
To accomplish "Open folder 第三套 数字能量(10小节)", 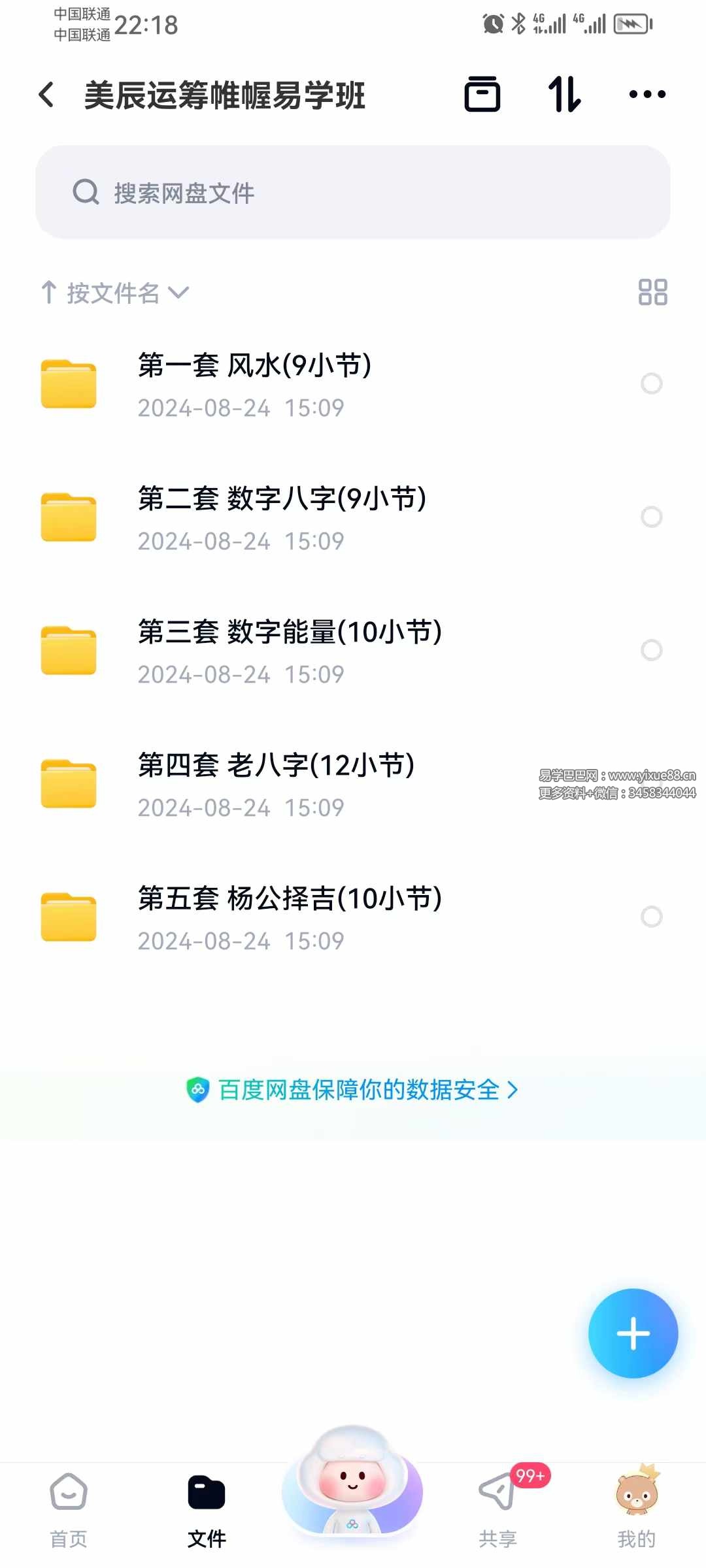I will [x=288, y=650].
